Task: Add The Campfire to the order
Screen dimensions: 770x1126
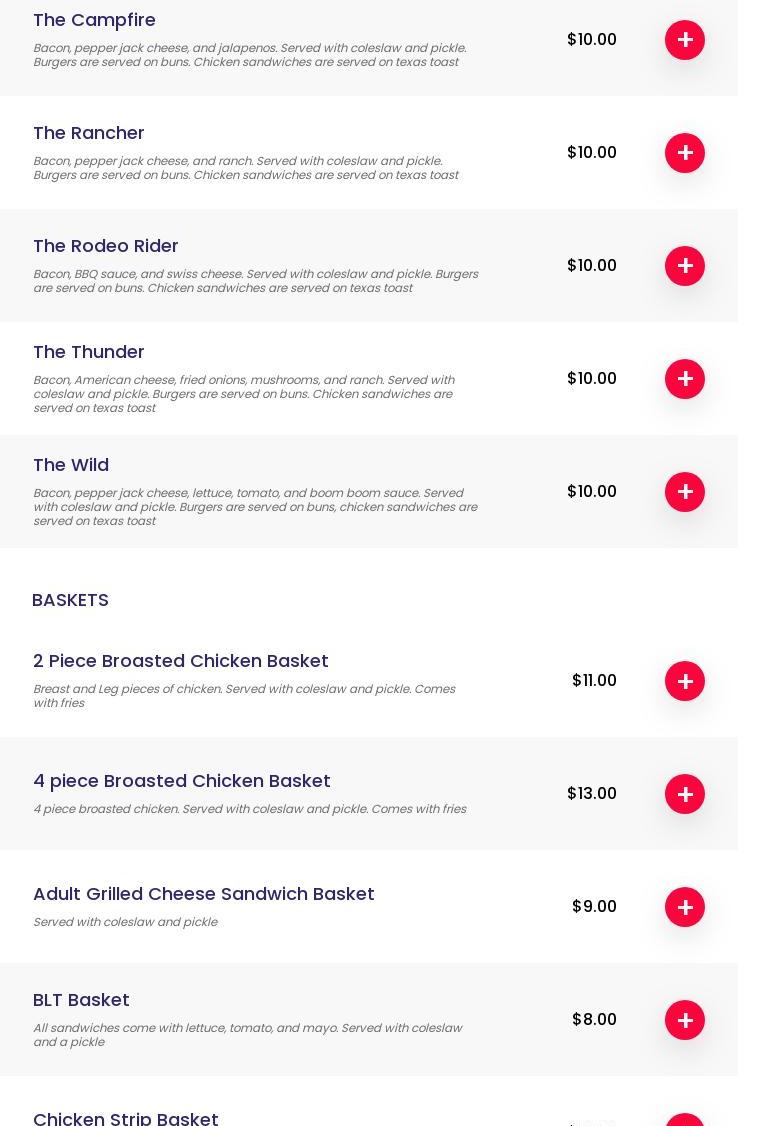Action: [685, 40]
